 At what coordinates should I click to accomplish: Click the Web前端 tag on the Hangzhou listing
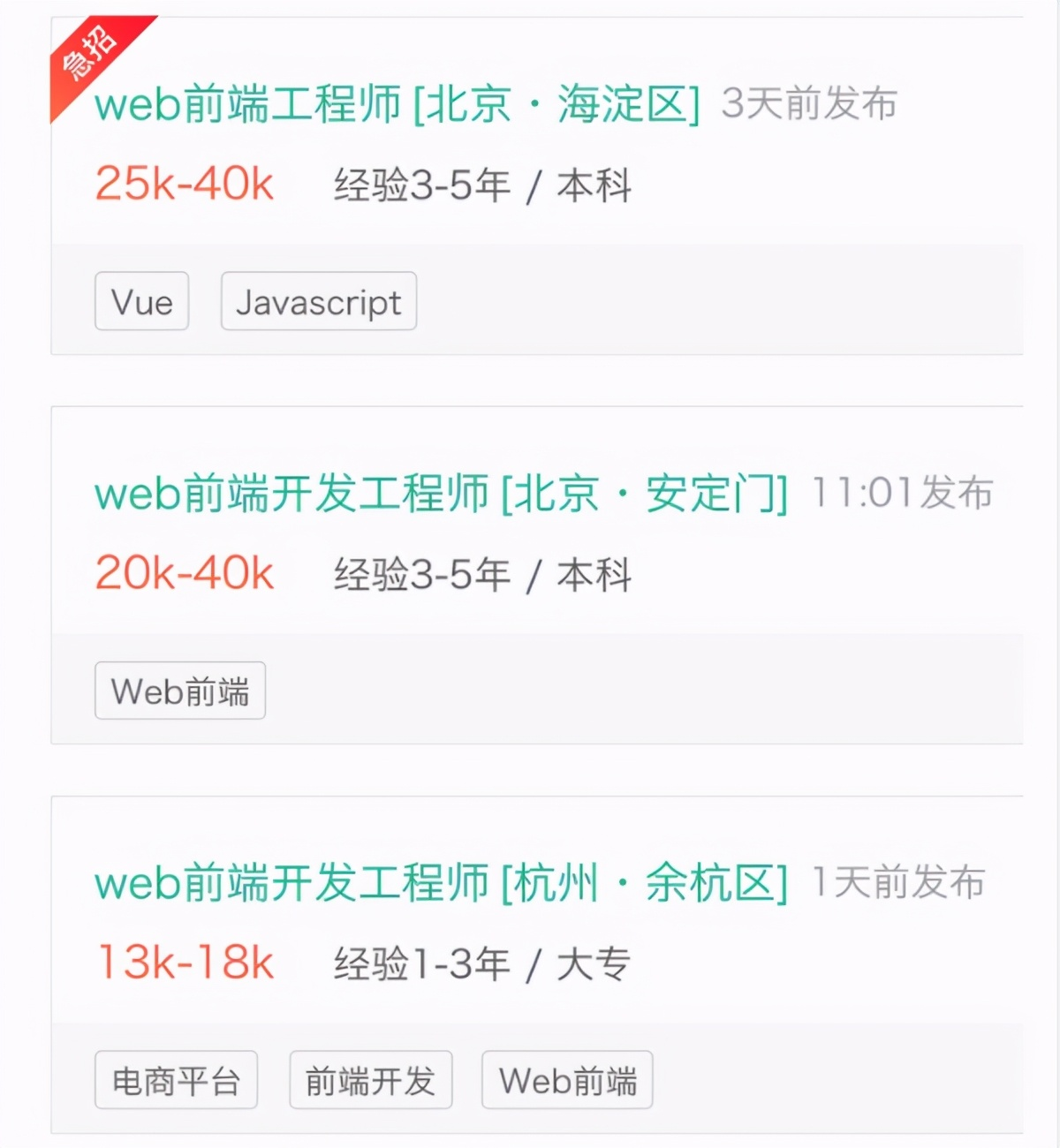566,1079
